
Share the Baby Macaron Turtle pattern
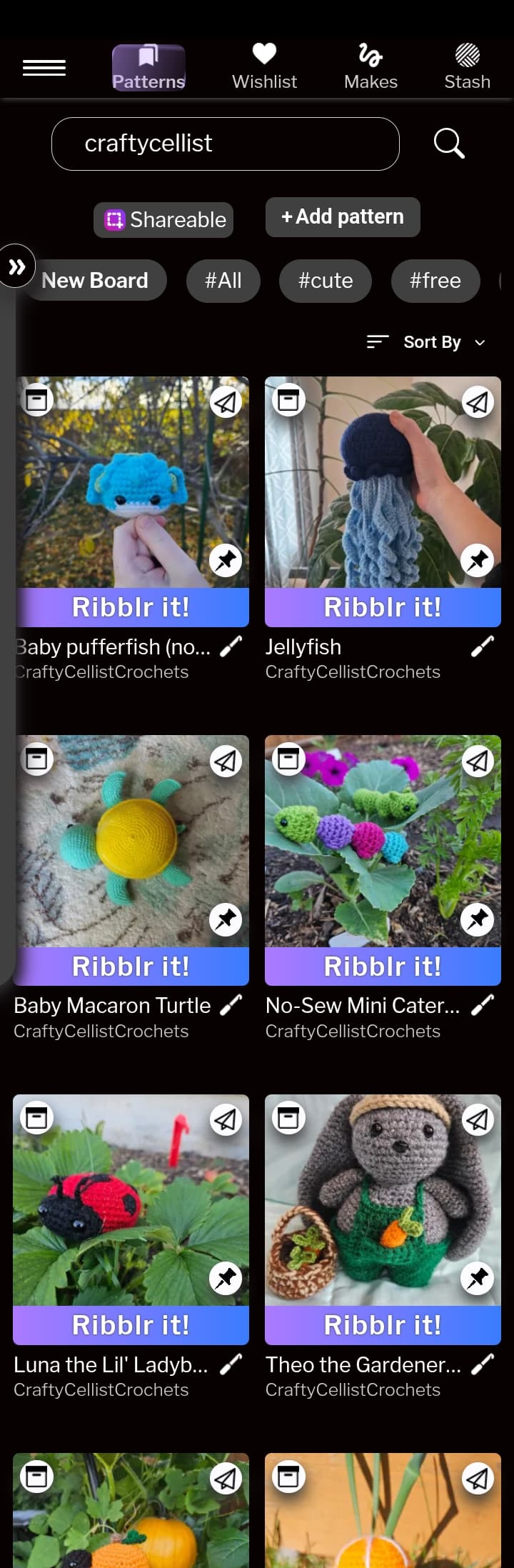click(226, 761)
